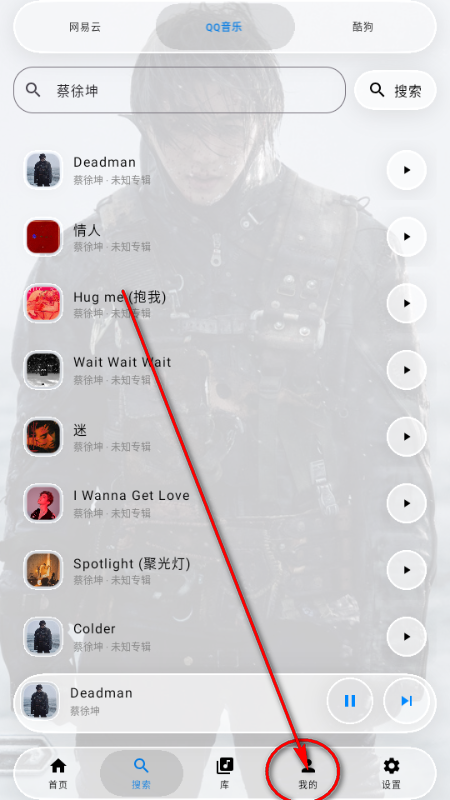This screenshot has height=800, width=450.
Task: Play Deadman from the search results
Action: click(407, 170)
